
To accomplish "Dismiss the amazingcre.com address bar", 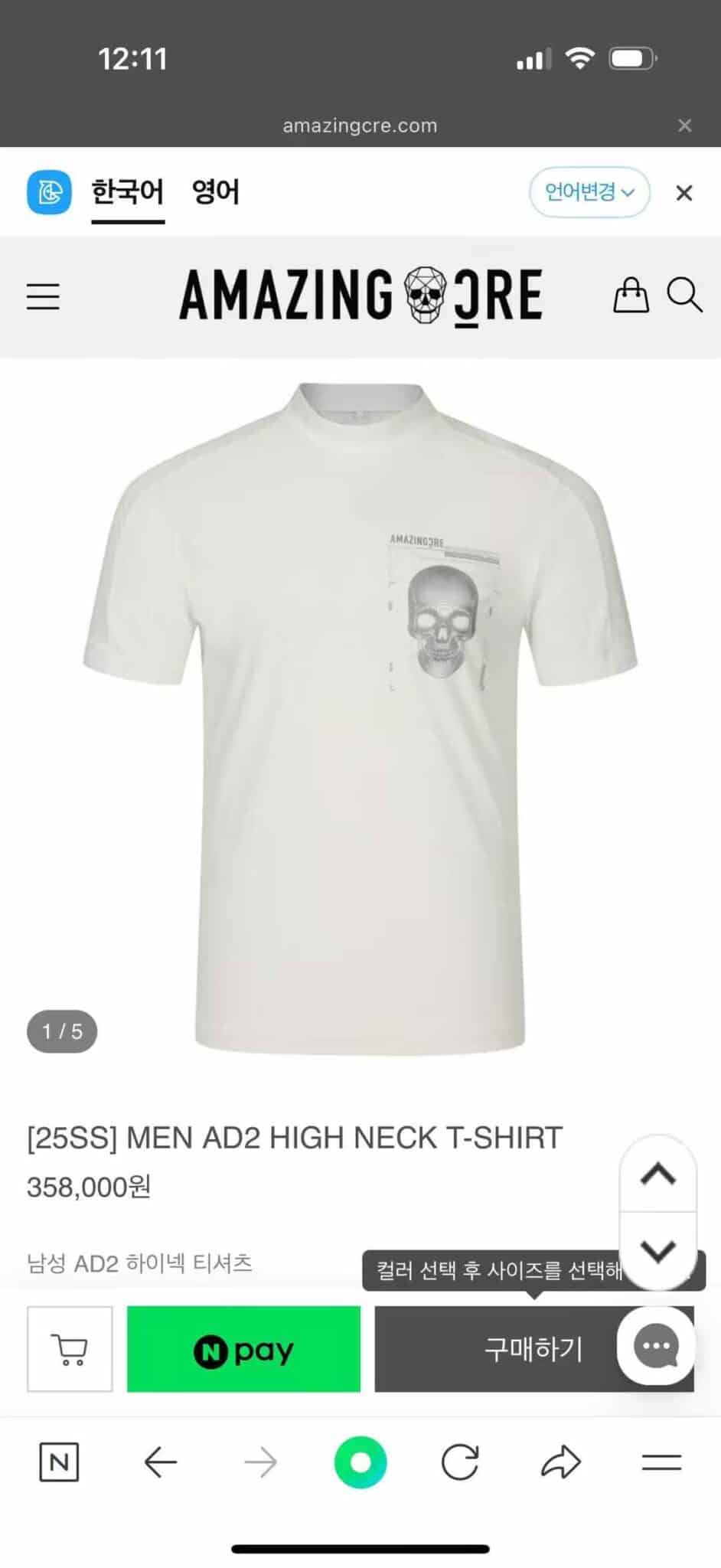I will pyautogui.click(x=685, y=126).
